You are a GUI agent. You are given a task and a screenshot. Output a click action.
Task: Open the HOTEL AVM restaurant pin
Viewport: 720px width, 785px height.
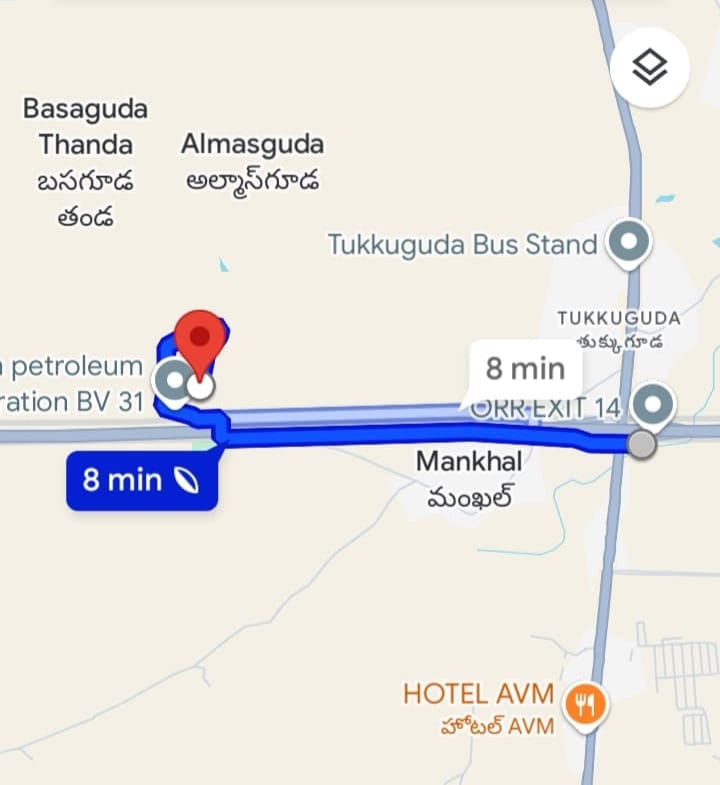584,704
